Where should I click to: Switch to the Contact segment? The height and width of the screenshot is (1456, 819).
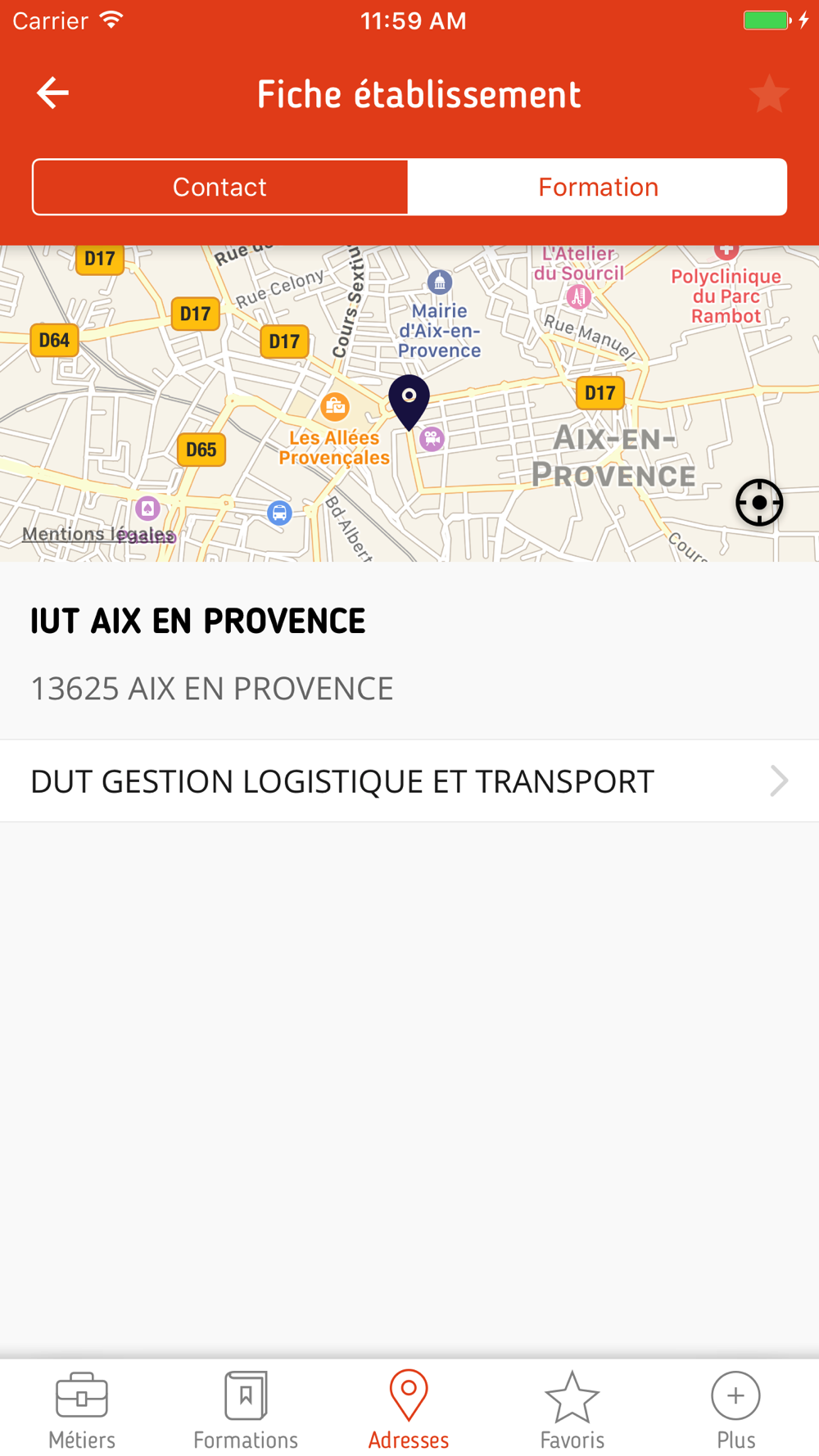point(219,187)
